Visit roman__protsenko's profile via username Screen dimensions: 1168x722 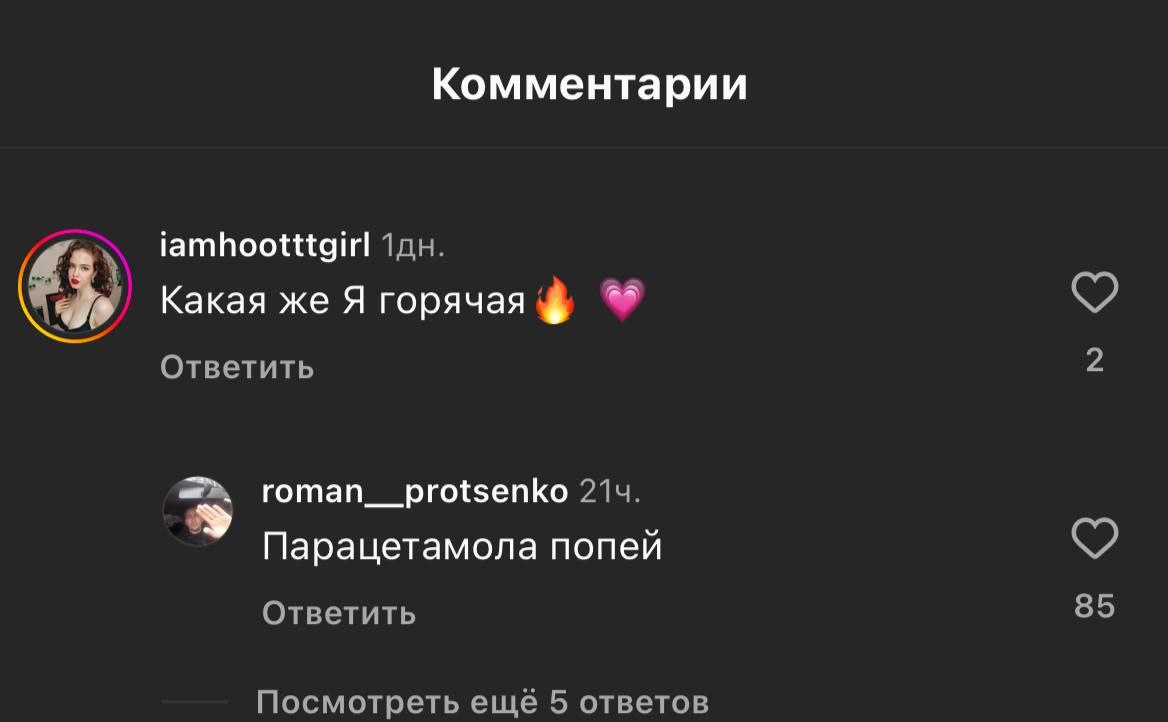coord(414,491)
